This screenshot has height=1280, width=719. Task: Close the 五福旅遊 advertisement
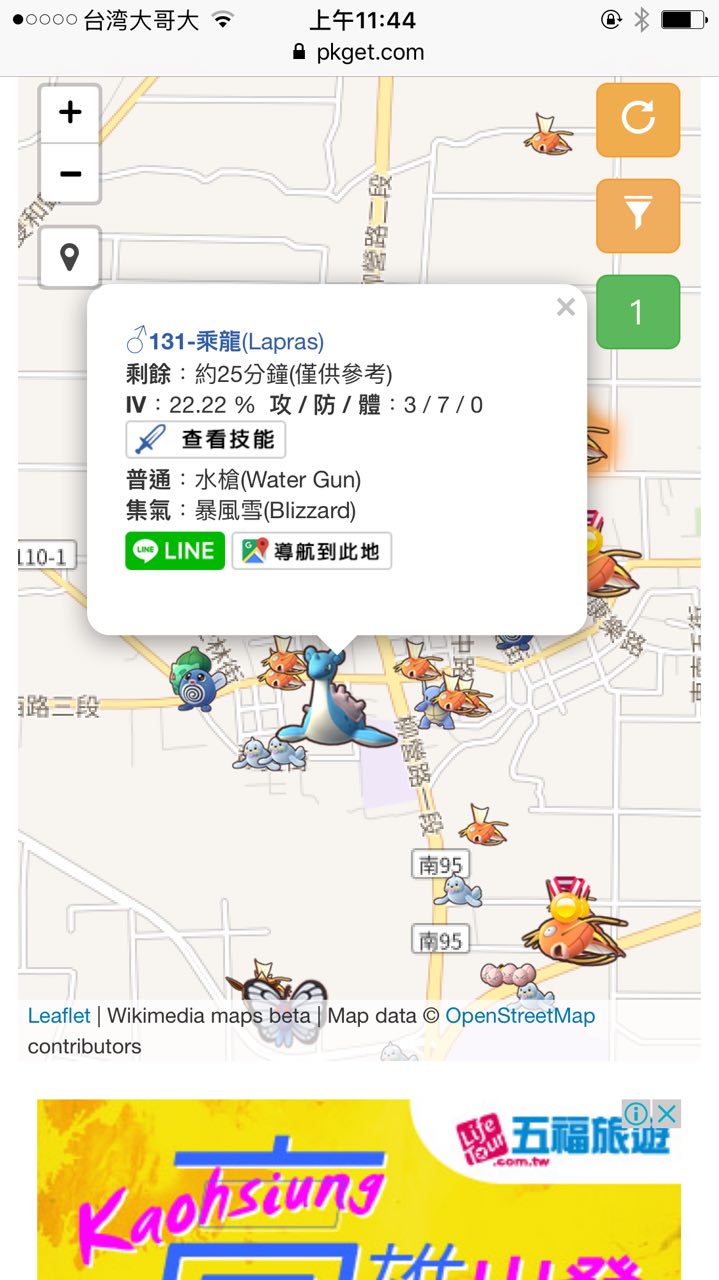tap(668, 1113)
